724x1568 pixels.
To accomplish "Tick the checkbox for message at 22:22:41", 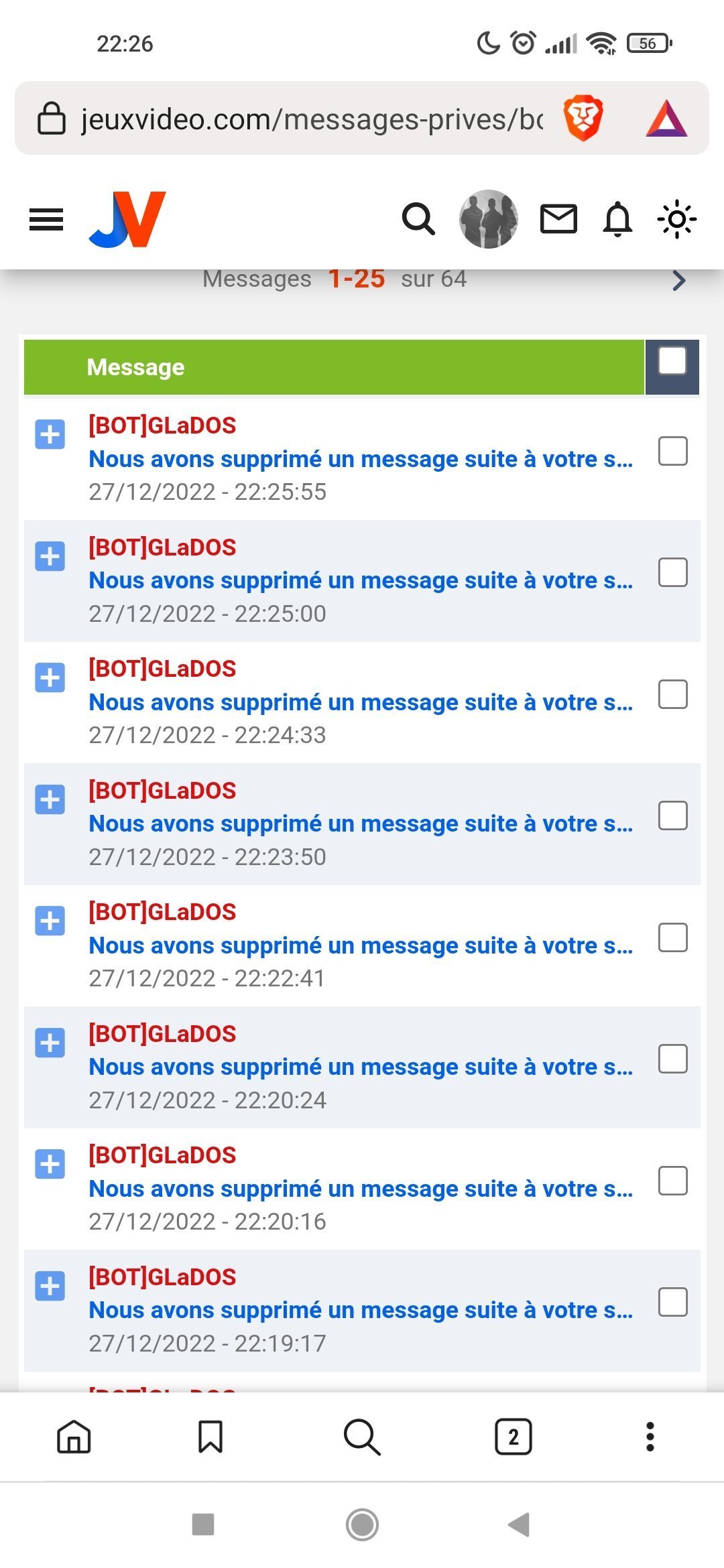I will click(672, 937).
